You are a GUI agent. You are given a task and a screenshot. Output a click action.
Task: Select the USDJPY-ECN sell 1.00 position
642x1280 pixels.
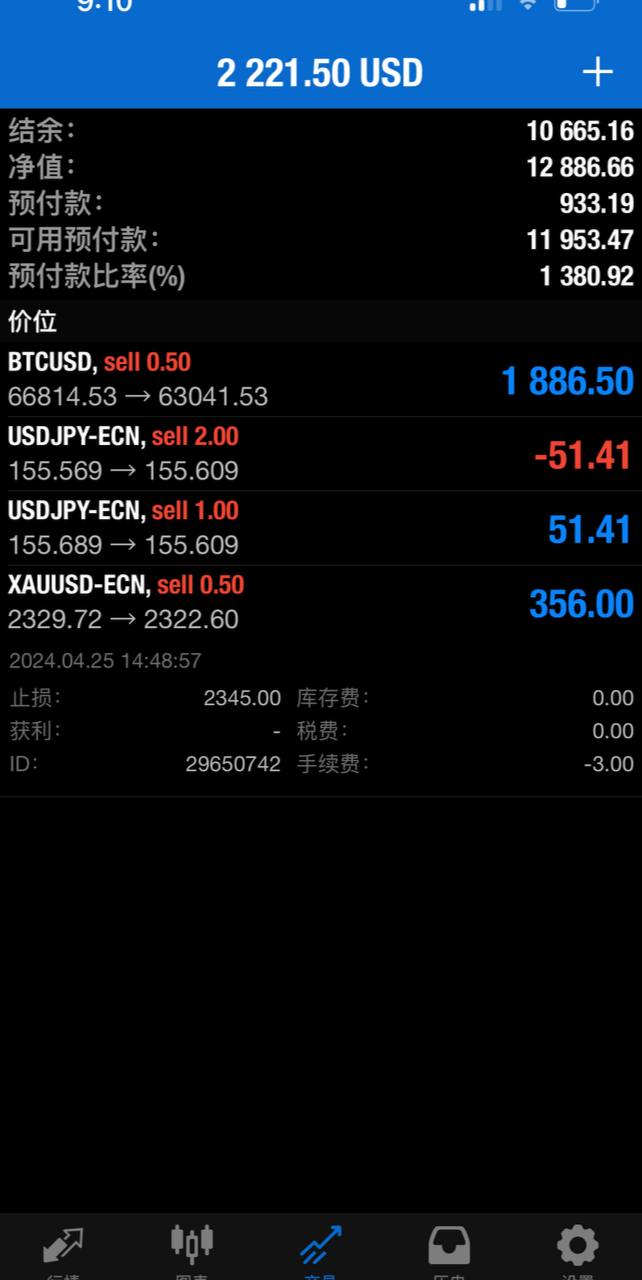tap(320, 528)
